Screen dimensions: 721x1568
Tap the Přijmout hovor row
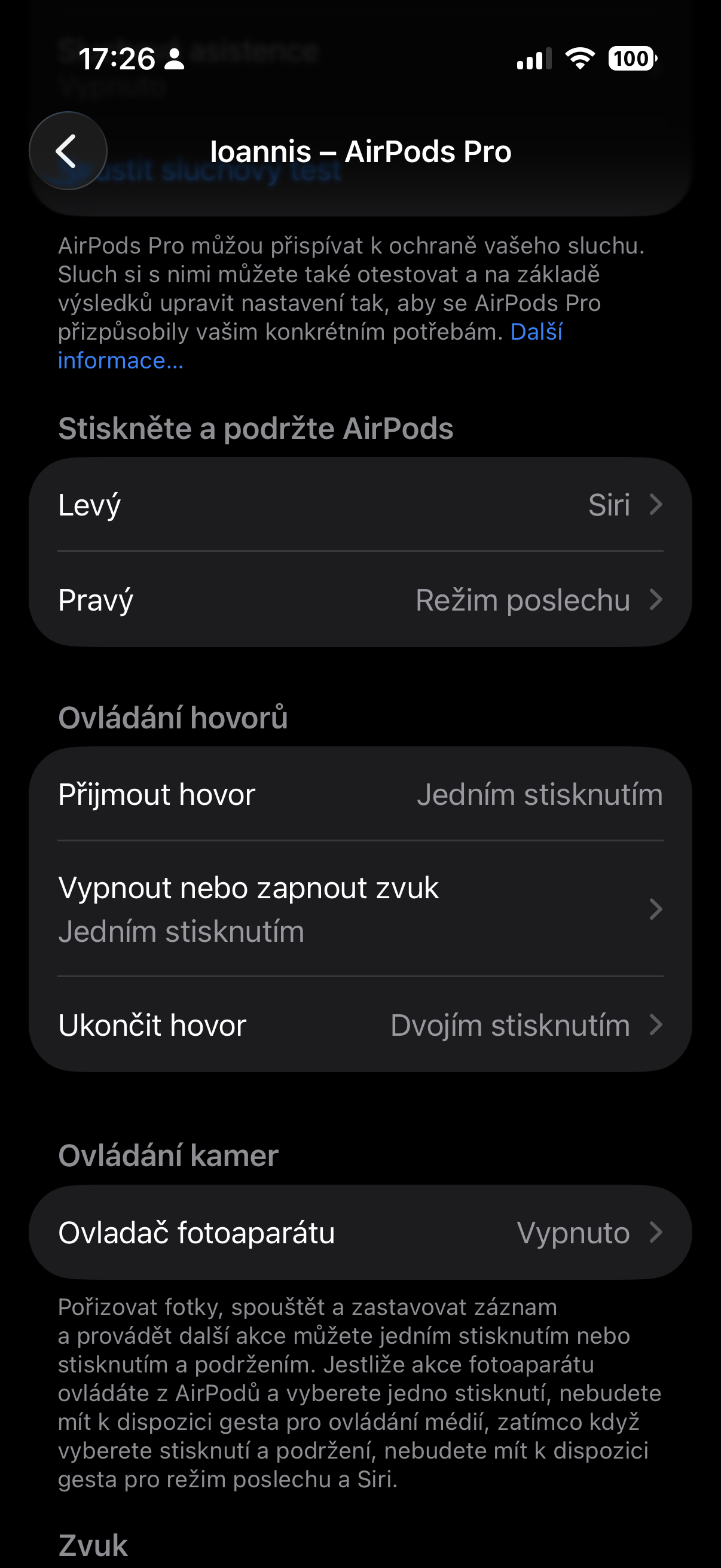point(360,794)
